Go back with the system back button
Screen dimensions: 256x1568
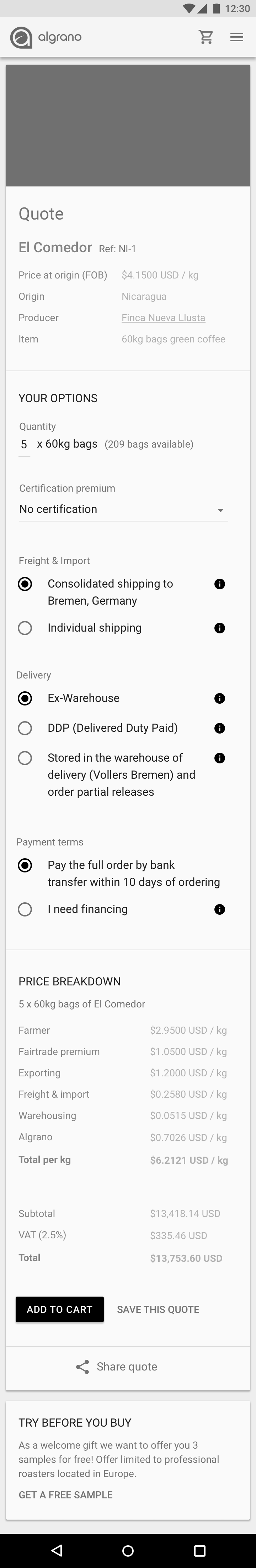tap(57, 1550)
